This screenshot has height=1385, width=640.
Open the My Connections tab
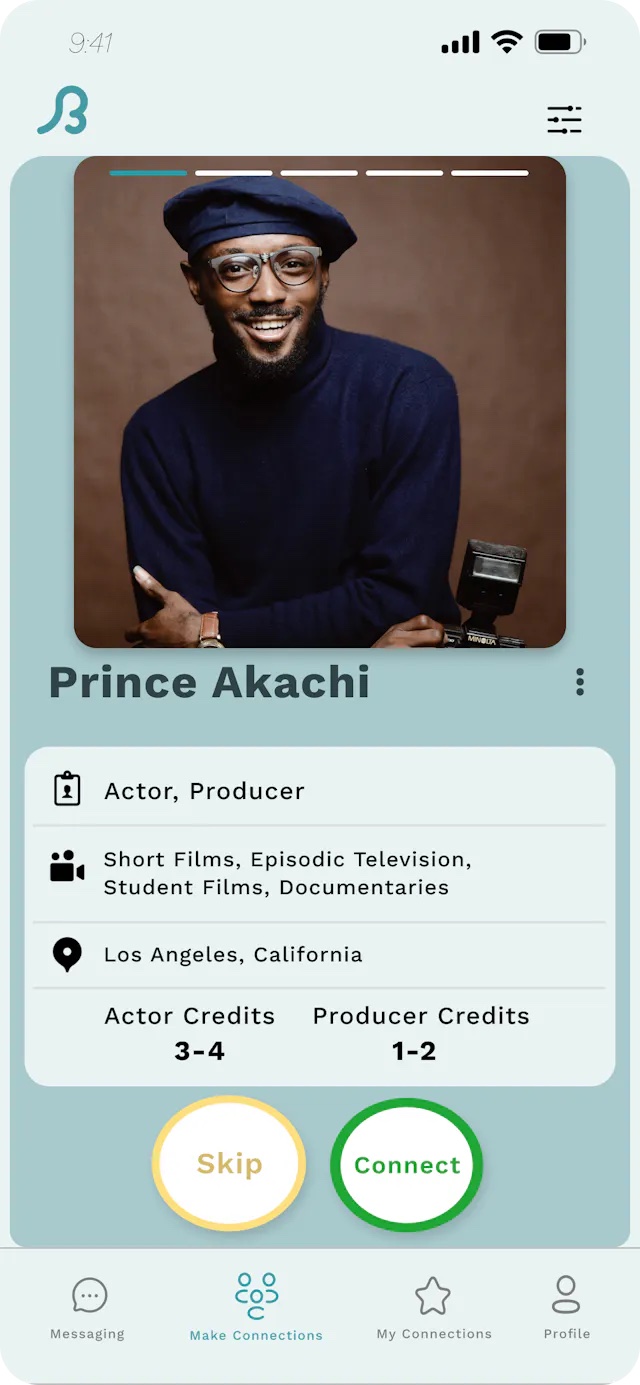(x=433, y=1307)
